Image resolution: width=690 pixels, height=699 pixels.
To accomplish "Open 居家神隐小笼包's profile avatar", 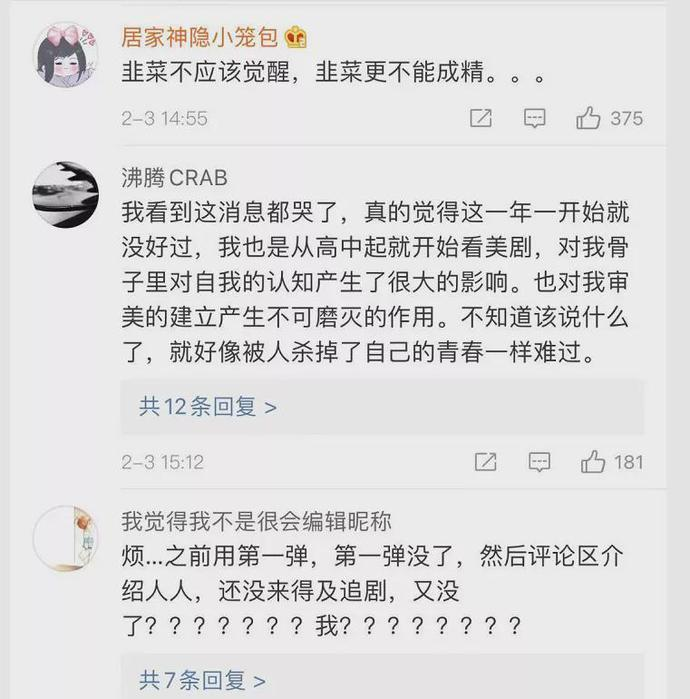I will [x=65, y=54].
